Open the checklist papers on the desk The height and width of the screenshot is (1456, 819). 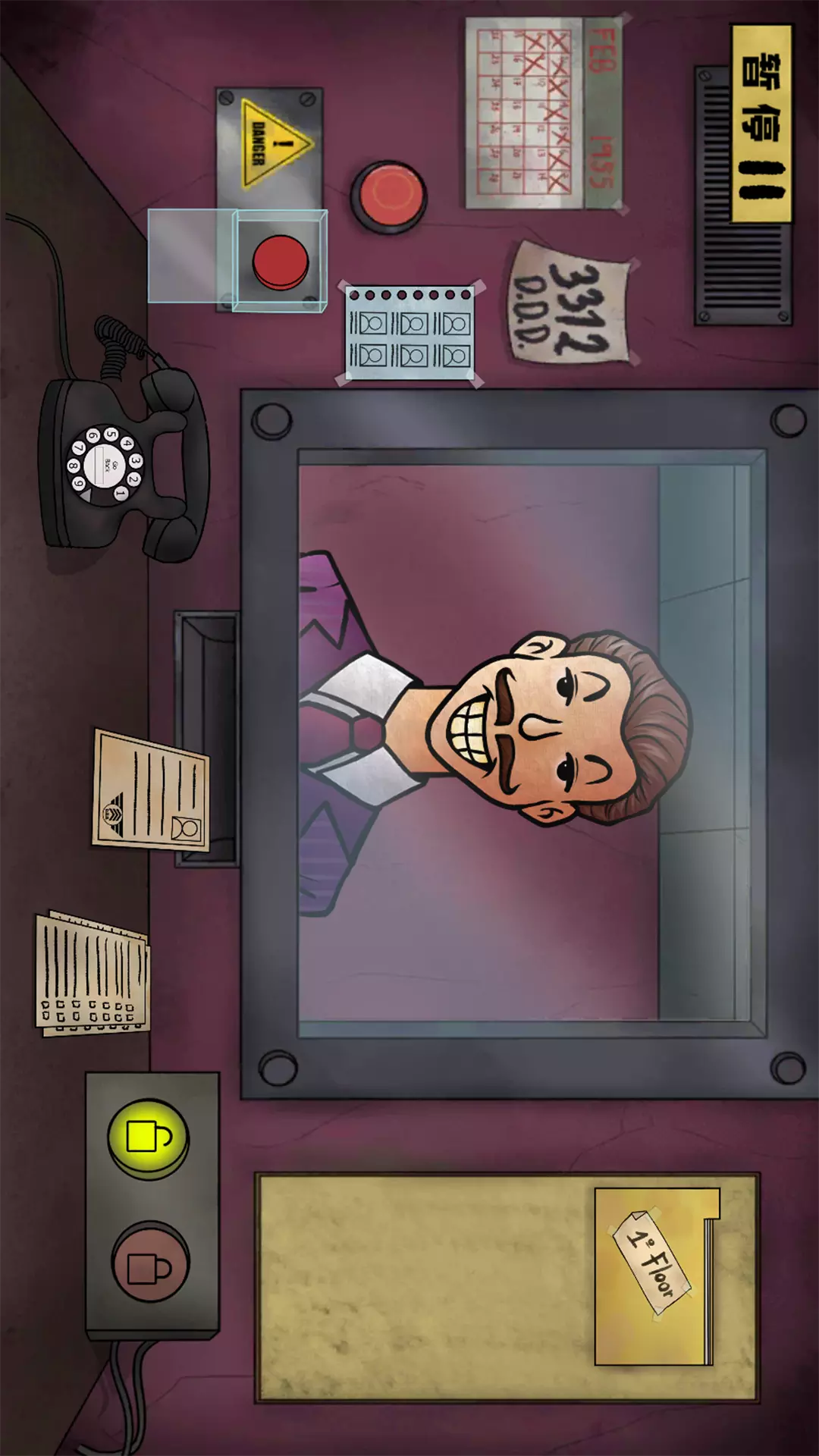(x=93, y=974)
